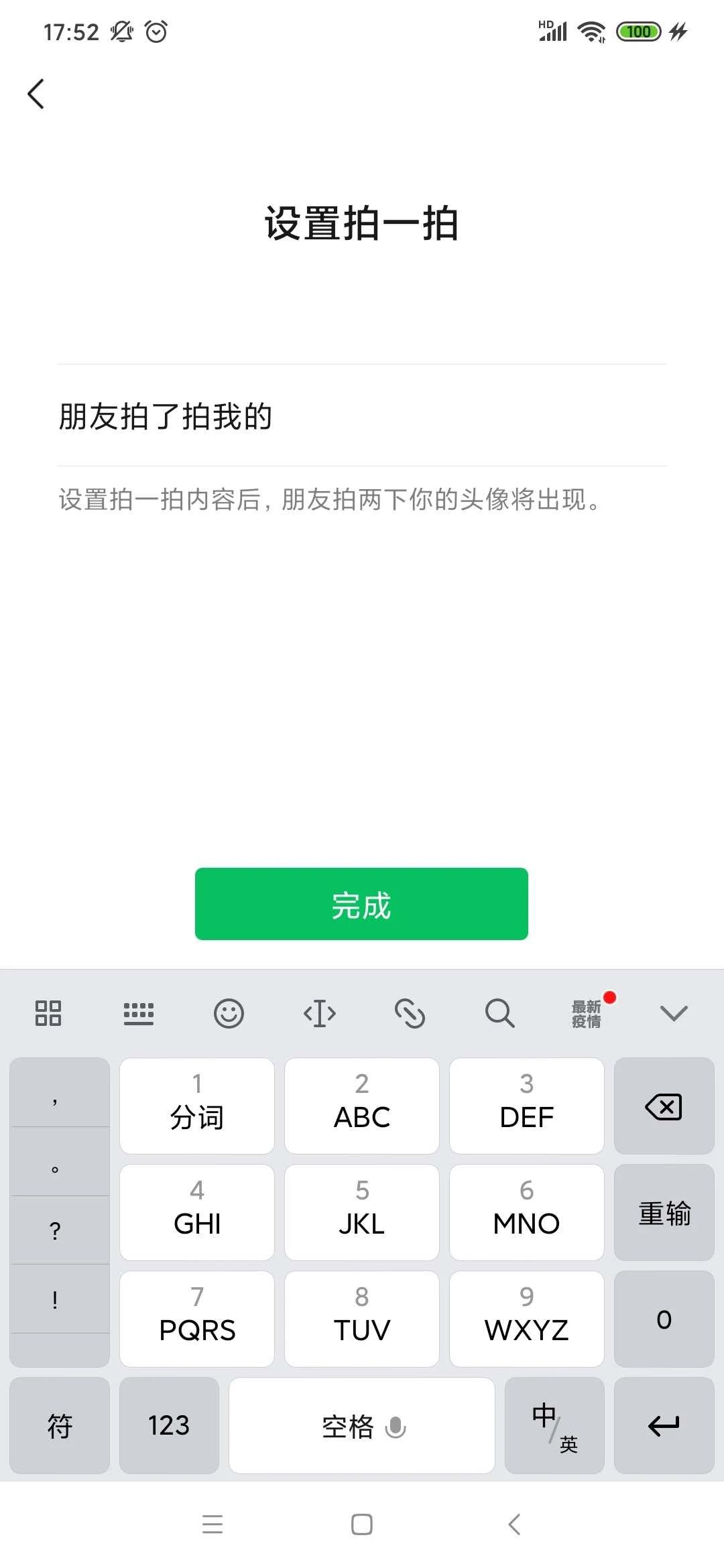The height and width of the screenshot is (1568, 724).
Task: Open the 最新疫情 shortcut
Action: pos(587,1014)
